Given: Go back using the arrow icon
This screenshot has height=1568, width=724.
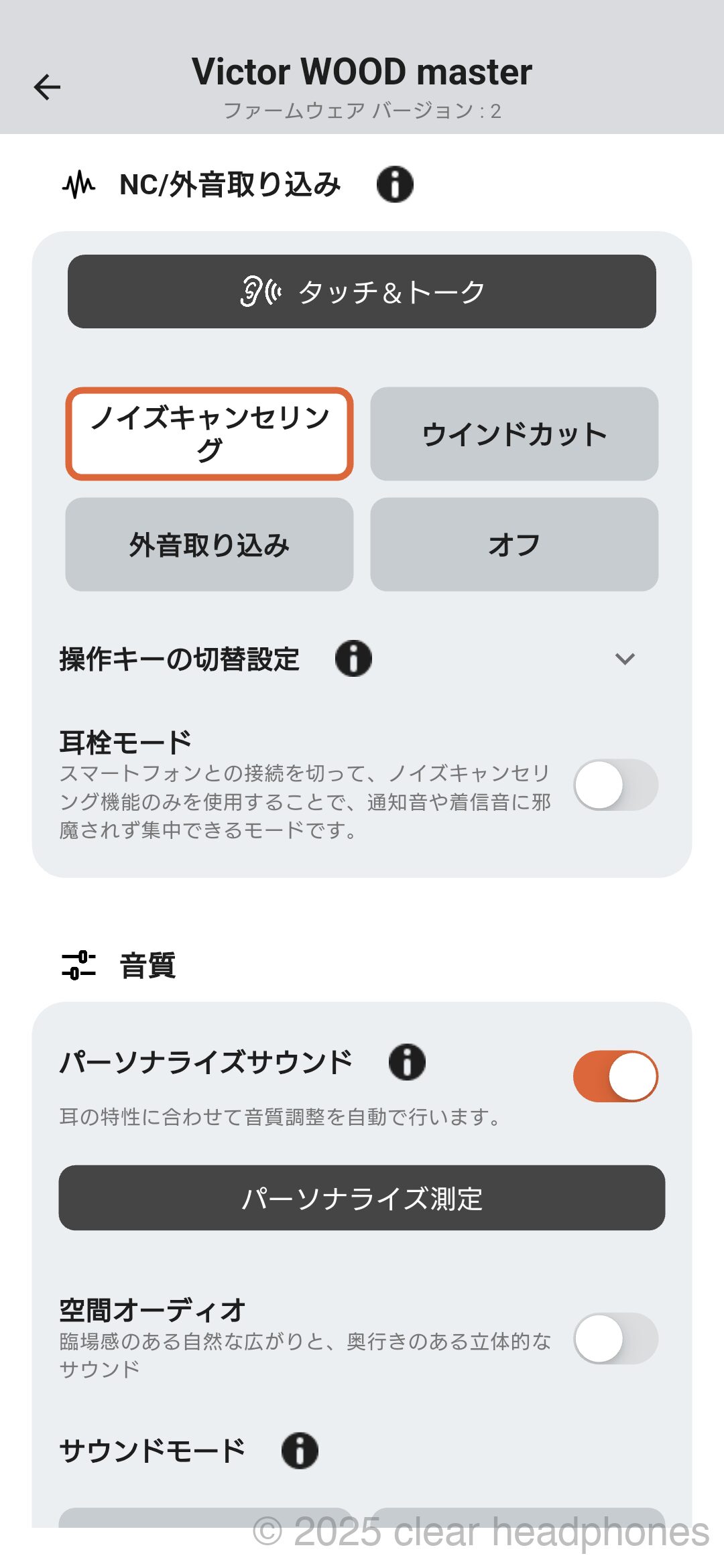Looking at the screenshot, I should click(x=47, y=87).
